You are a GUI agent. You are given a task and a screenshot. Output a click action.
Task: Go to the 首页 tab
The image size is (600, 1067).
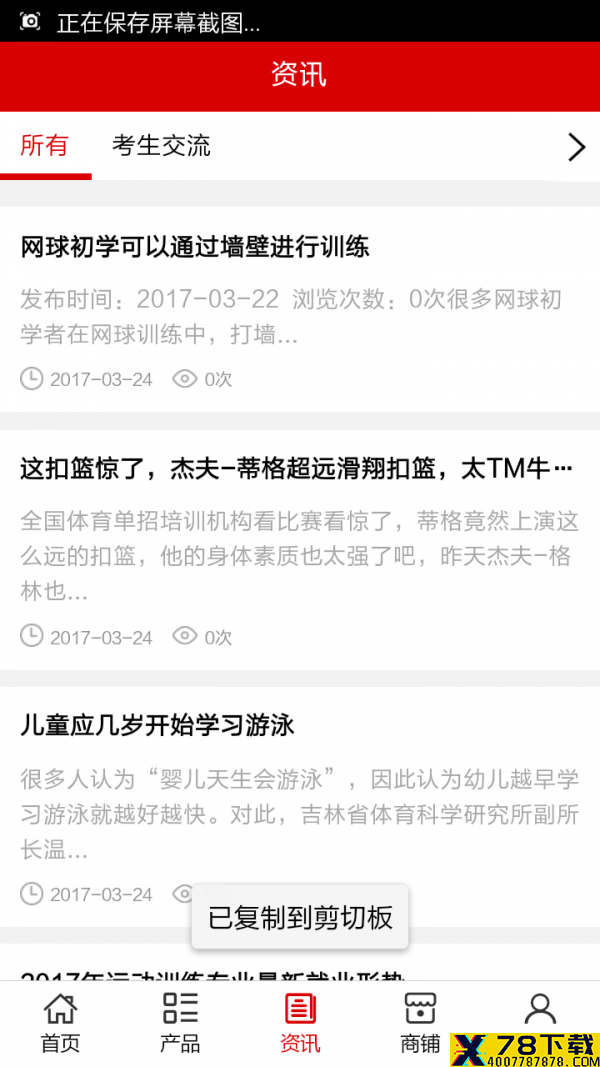coord(60,1023)
